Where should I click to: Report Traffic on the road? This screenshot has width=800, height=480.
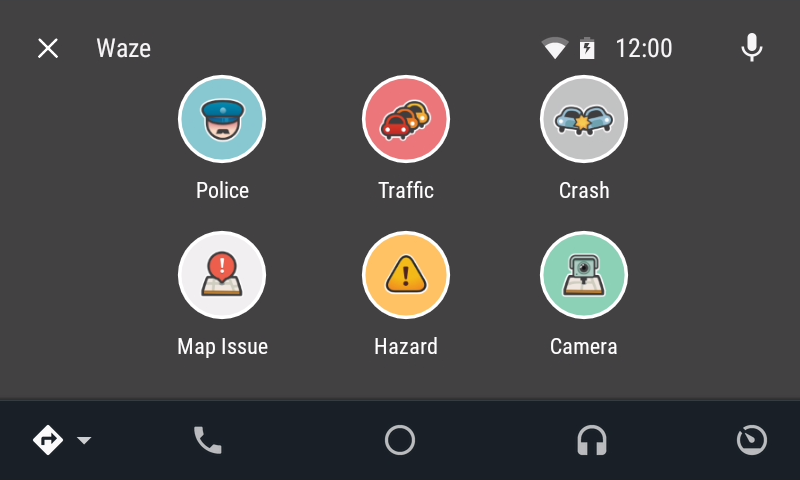406,119
